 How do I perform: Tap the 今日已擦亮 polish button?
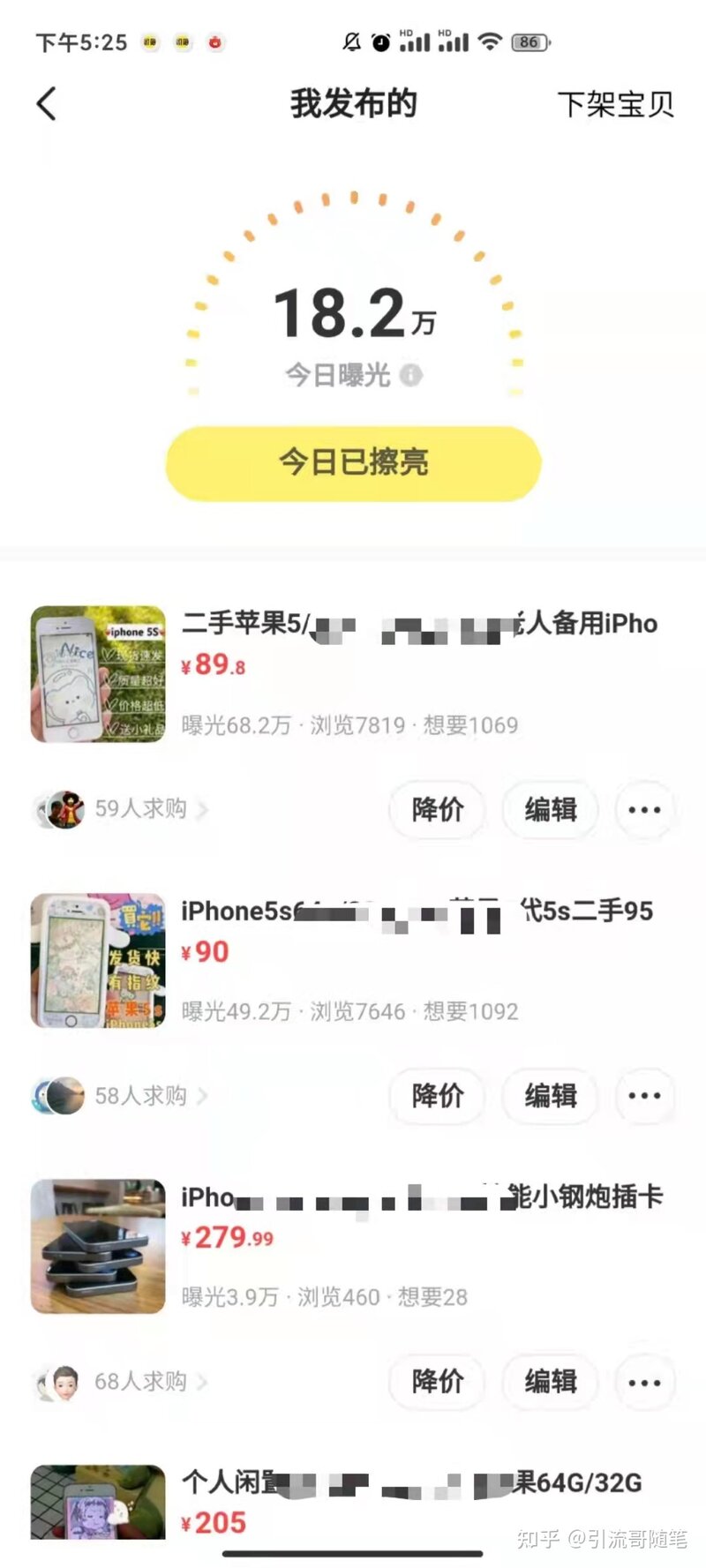coord(353,462)
